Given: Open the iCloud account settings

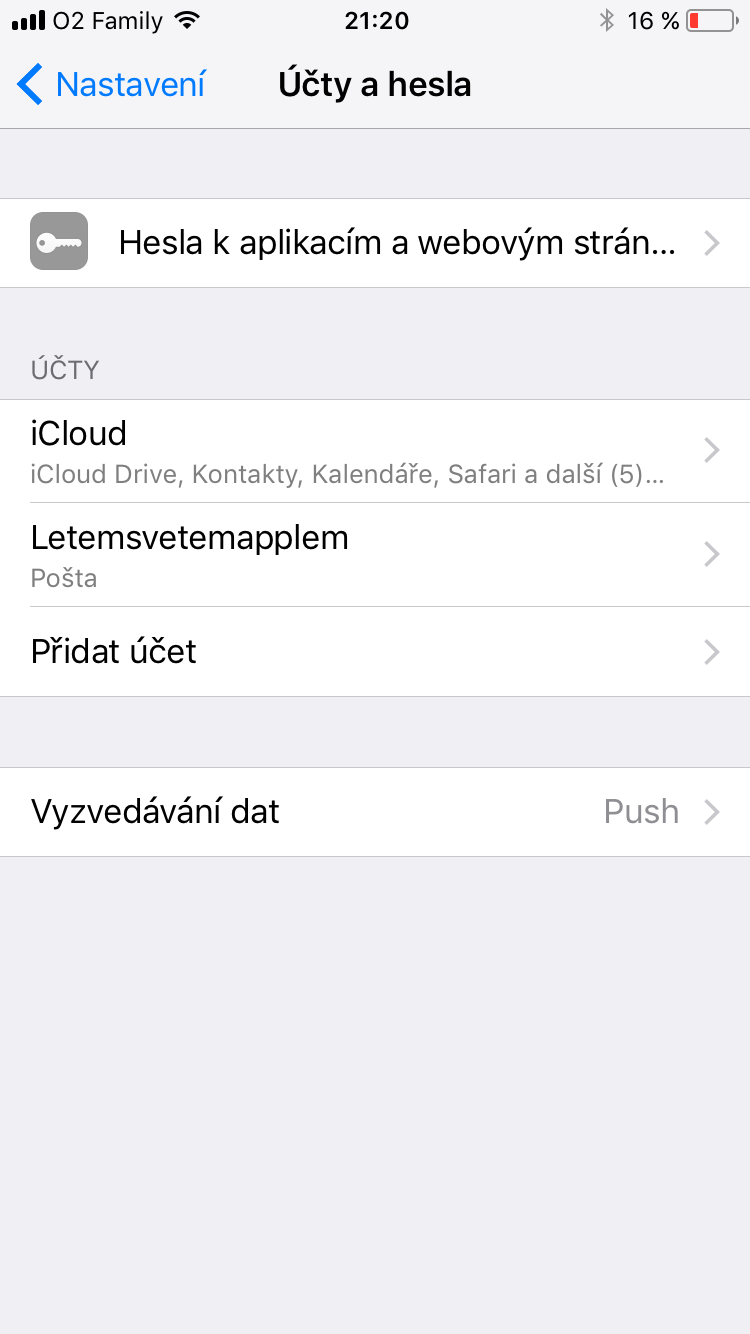Looking at the screenshot, I should (375, 451).
